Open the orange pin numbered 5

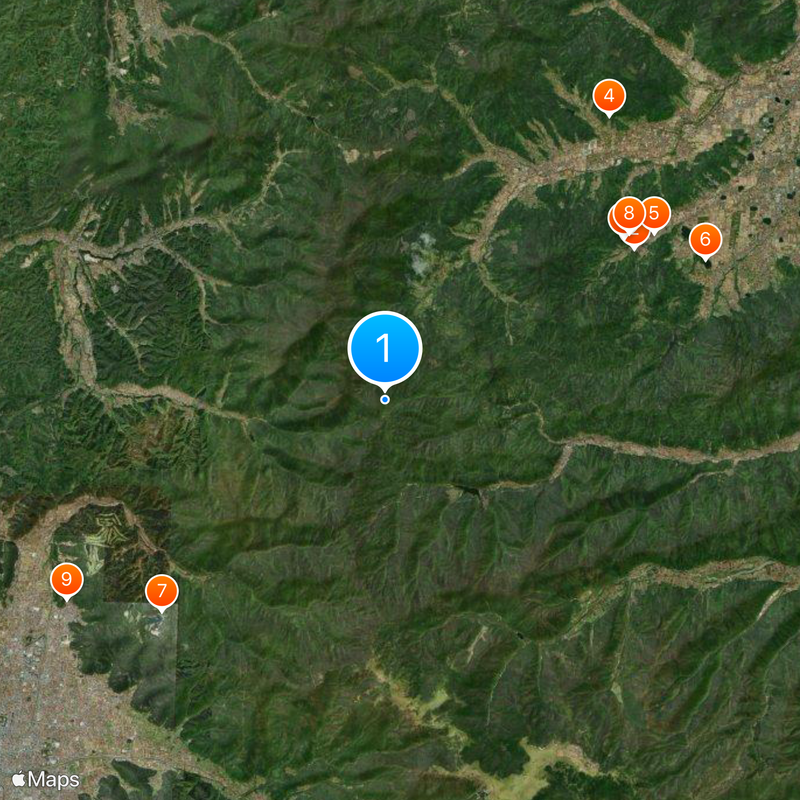click(x=656, y=212)
